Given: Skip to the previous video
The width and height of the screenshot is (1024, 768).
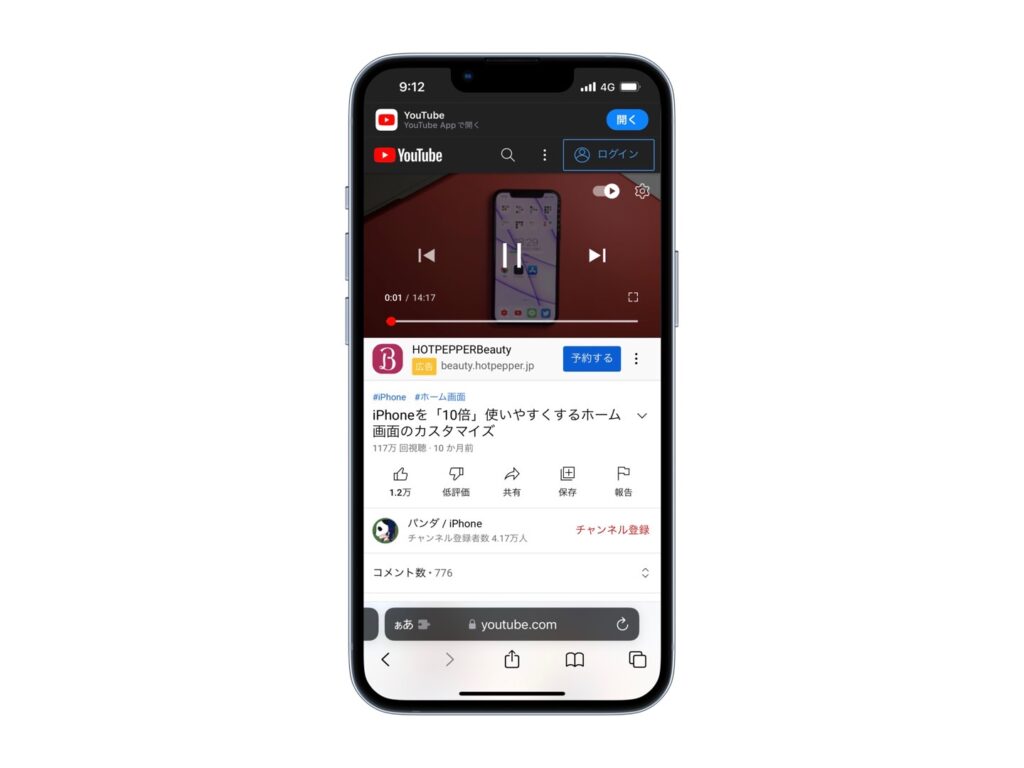Looking at the screenshot, I should pyautogui.click(x=426, y=256).
